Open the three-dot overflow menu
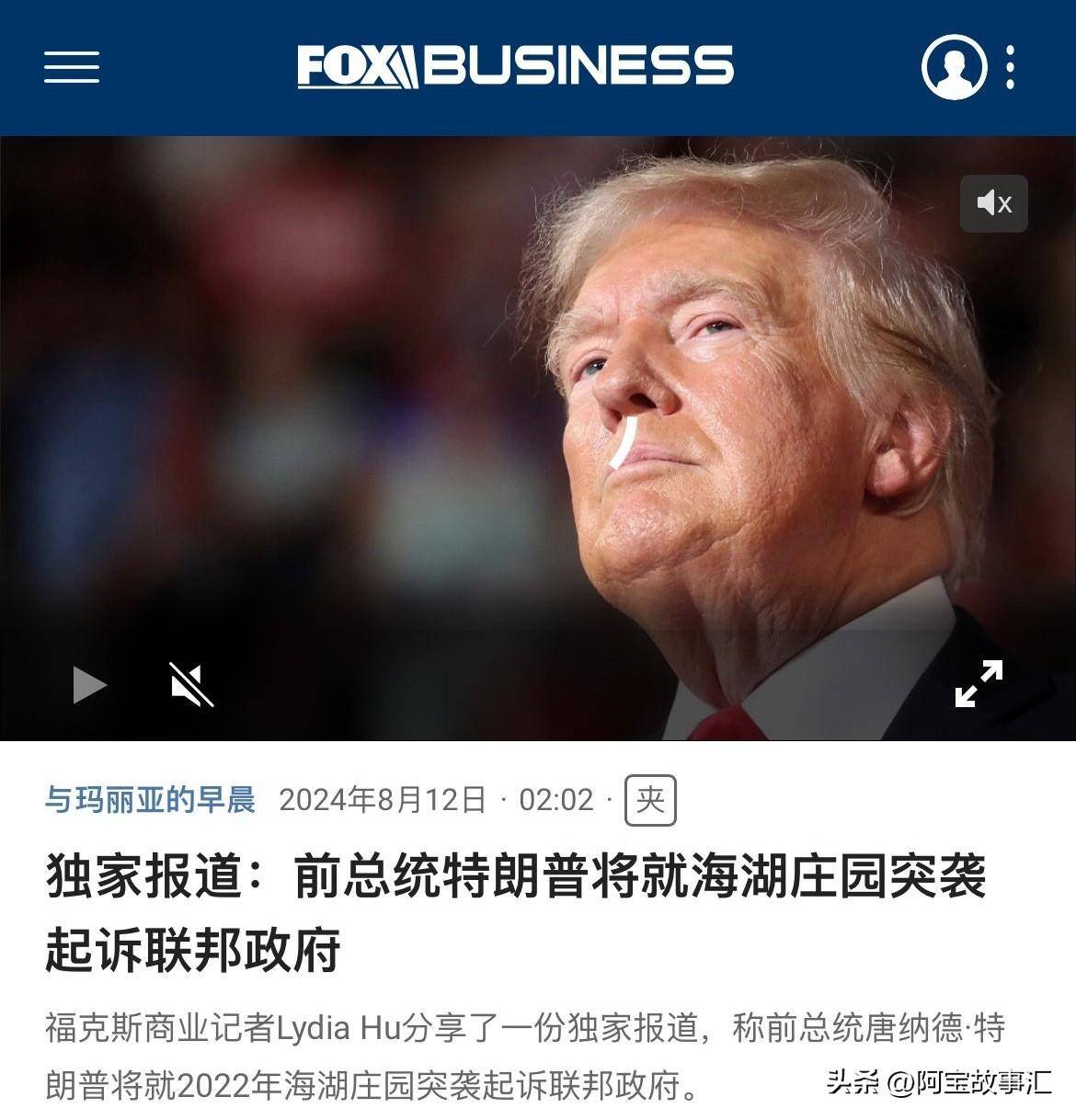 (1011, 67)
